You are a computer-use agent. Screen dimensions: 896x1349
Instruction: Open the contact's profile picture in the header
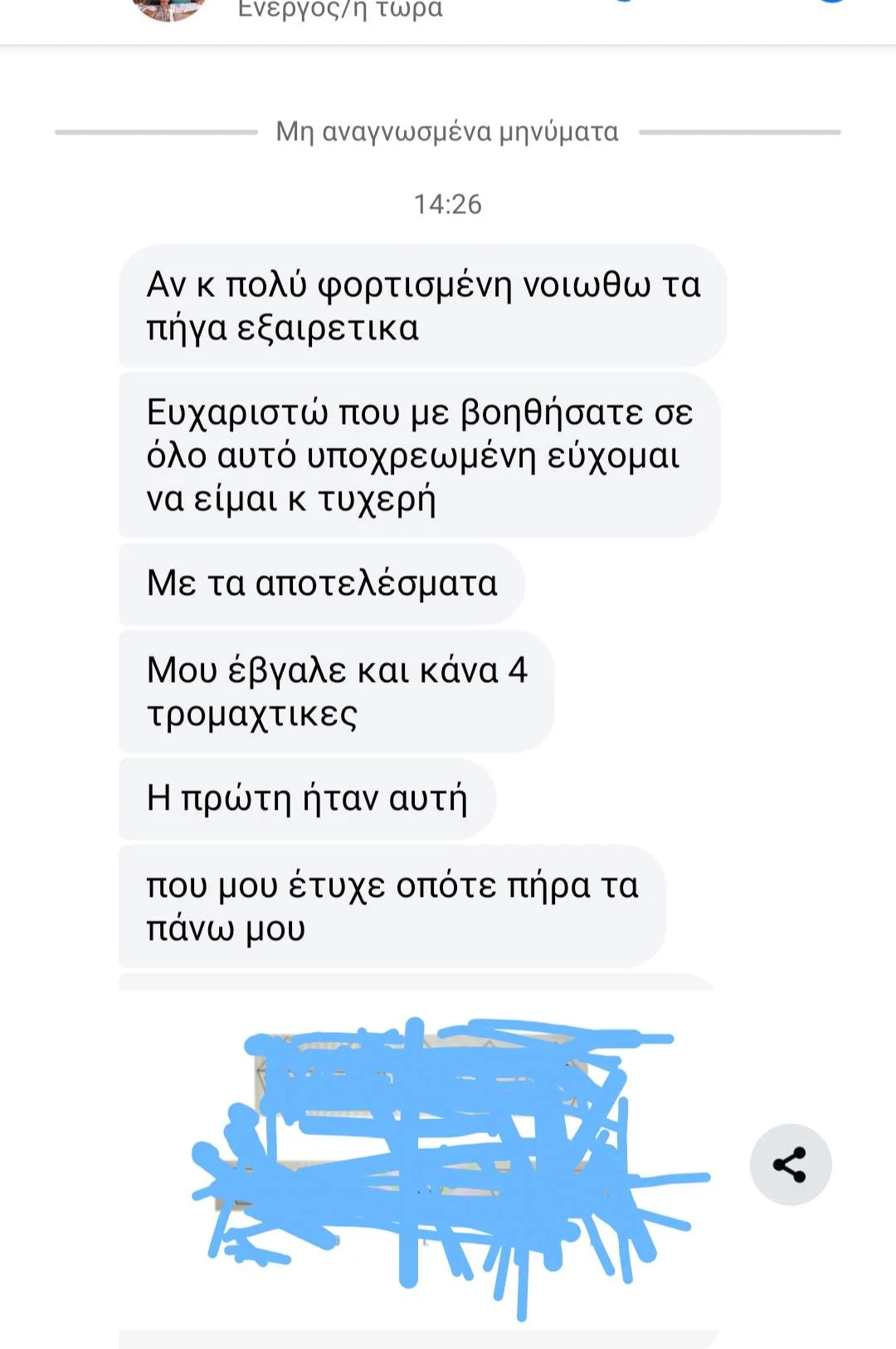pyautogui.click(x=169, y=8)
